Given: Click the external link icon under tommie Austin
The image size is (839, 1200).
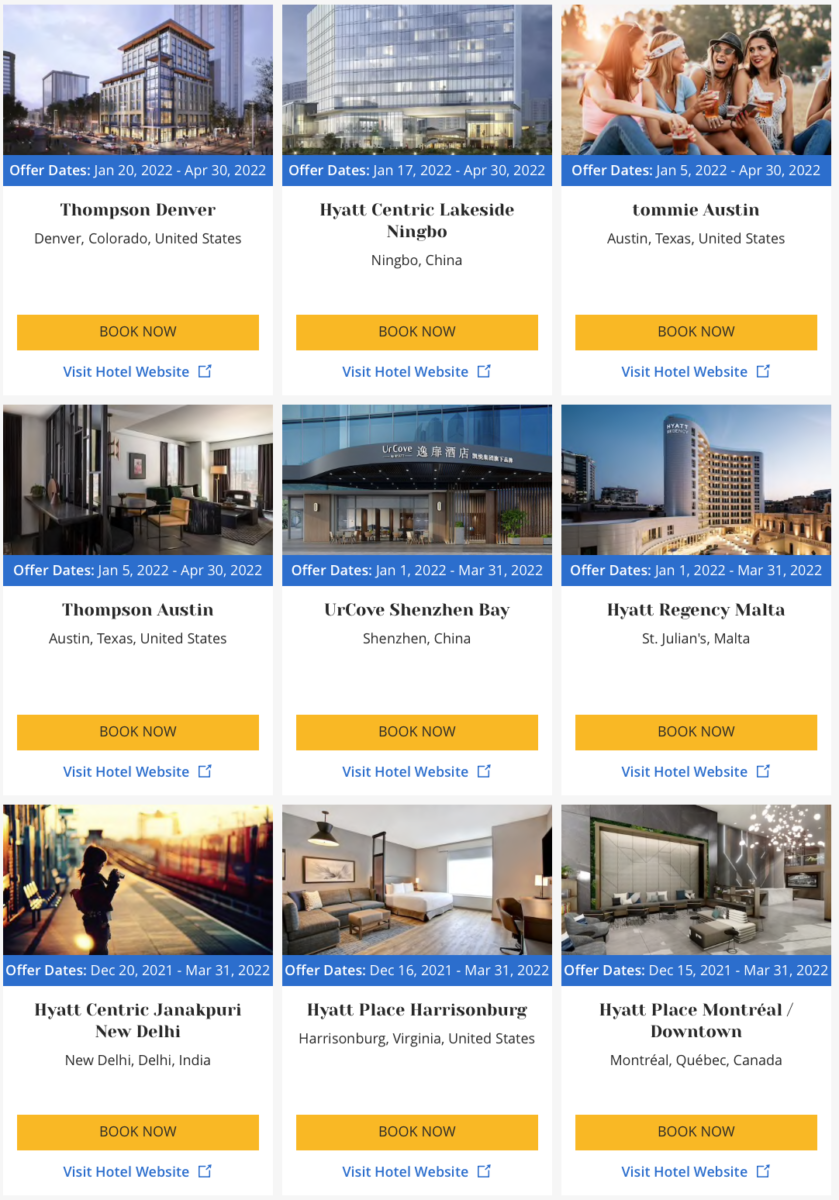Looking at the screenshot, I should click(763, 371).
